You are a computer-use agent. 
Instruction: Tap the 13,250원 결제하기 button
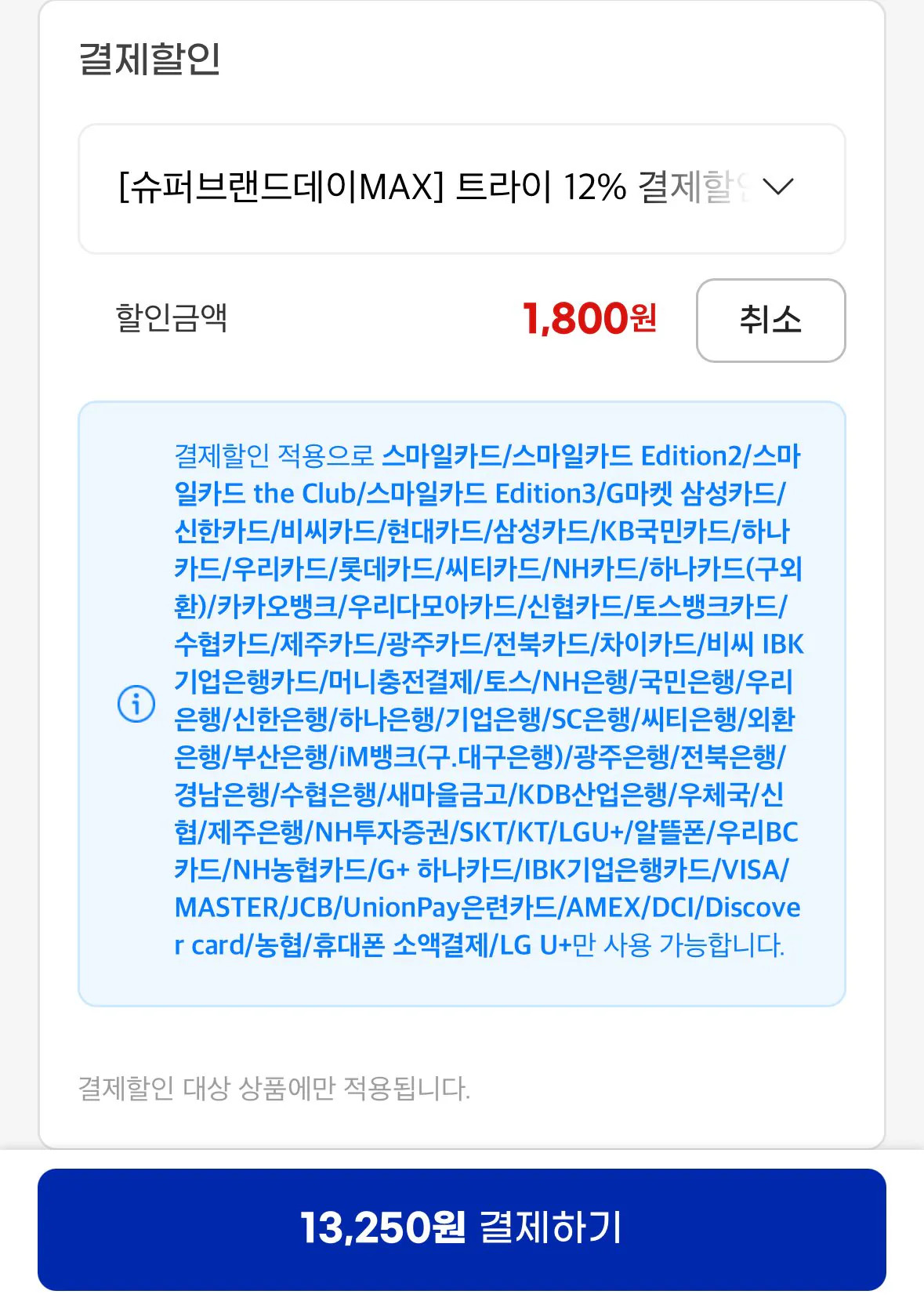pyautogui.click(x=462, y=1228)
